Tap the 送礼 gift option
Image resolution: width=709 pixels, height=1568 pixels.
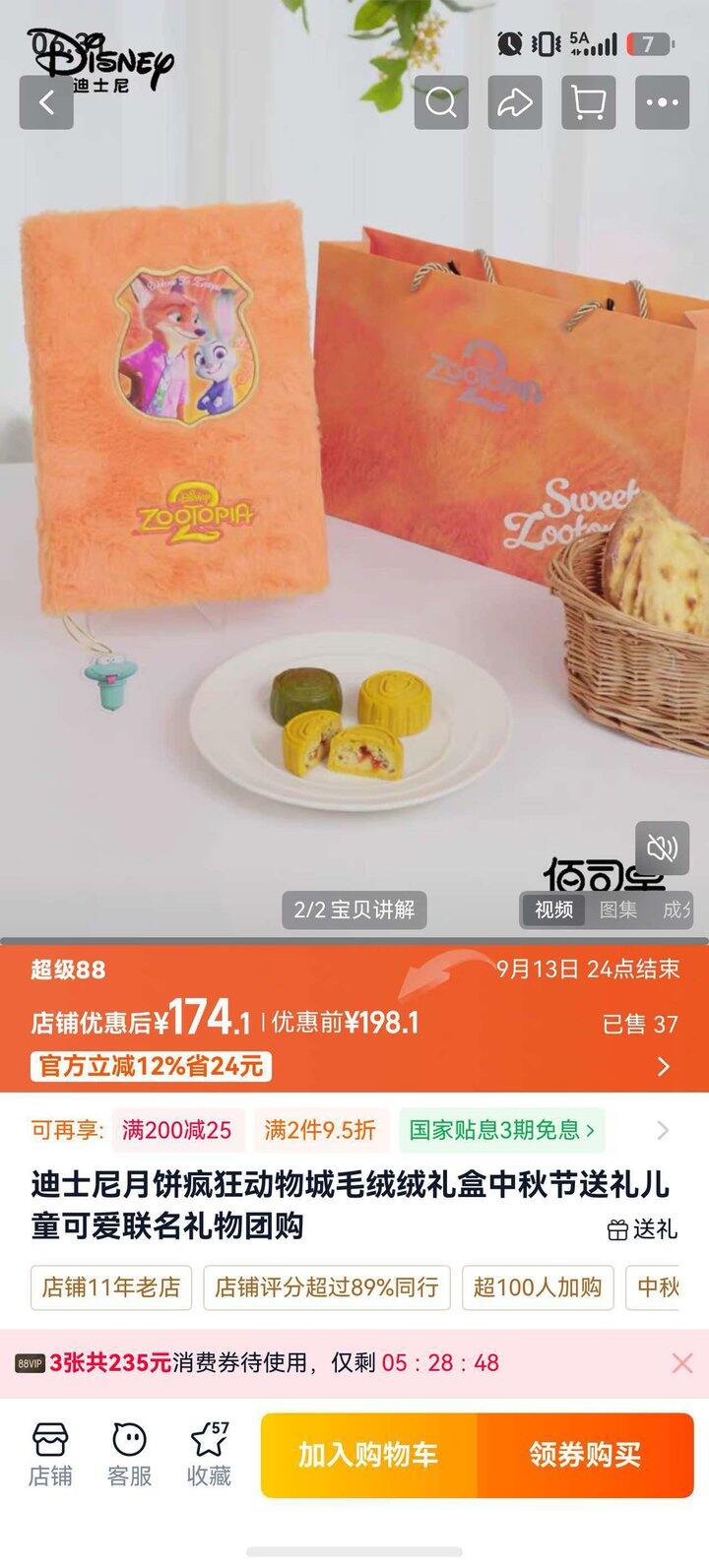642,1228
